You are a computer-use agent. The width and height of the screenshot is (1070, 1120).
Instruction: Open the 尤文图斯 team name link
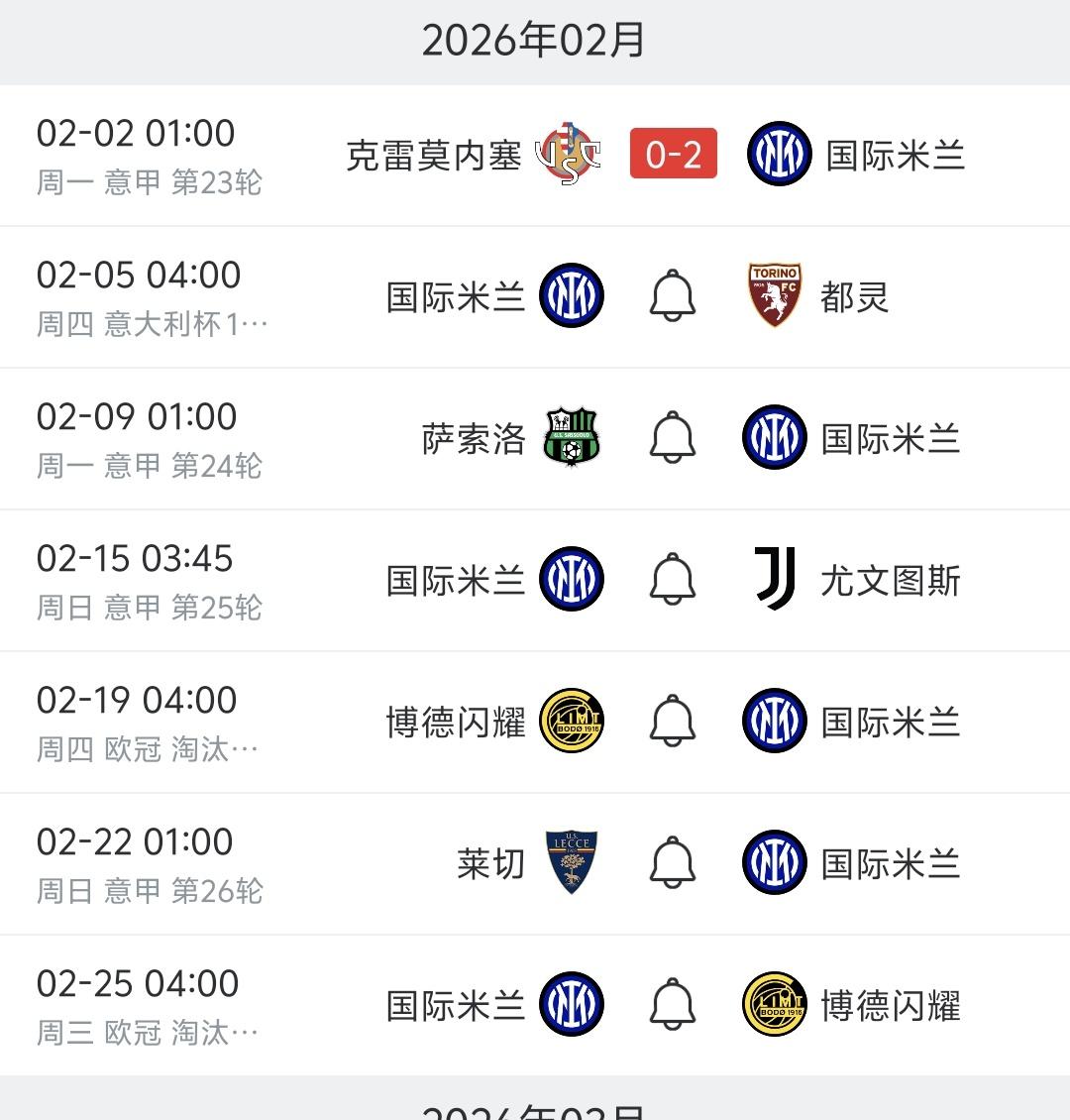[889, 580]
